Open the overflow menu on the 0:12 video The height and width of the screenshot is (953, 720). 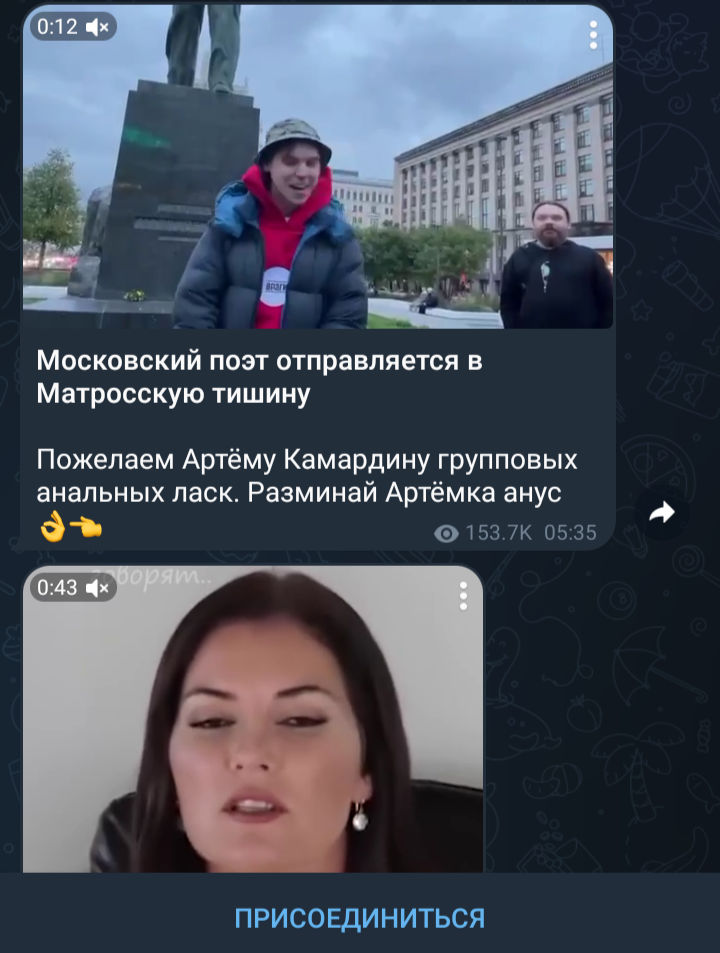594,35
